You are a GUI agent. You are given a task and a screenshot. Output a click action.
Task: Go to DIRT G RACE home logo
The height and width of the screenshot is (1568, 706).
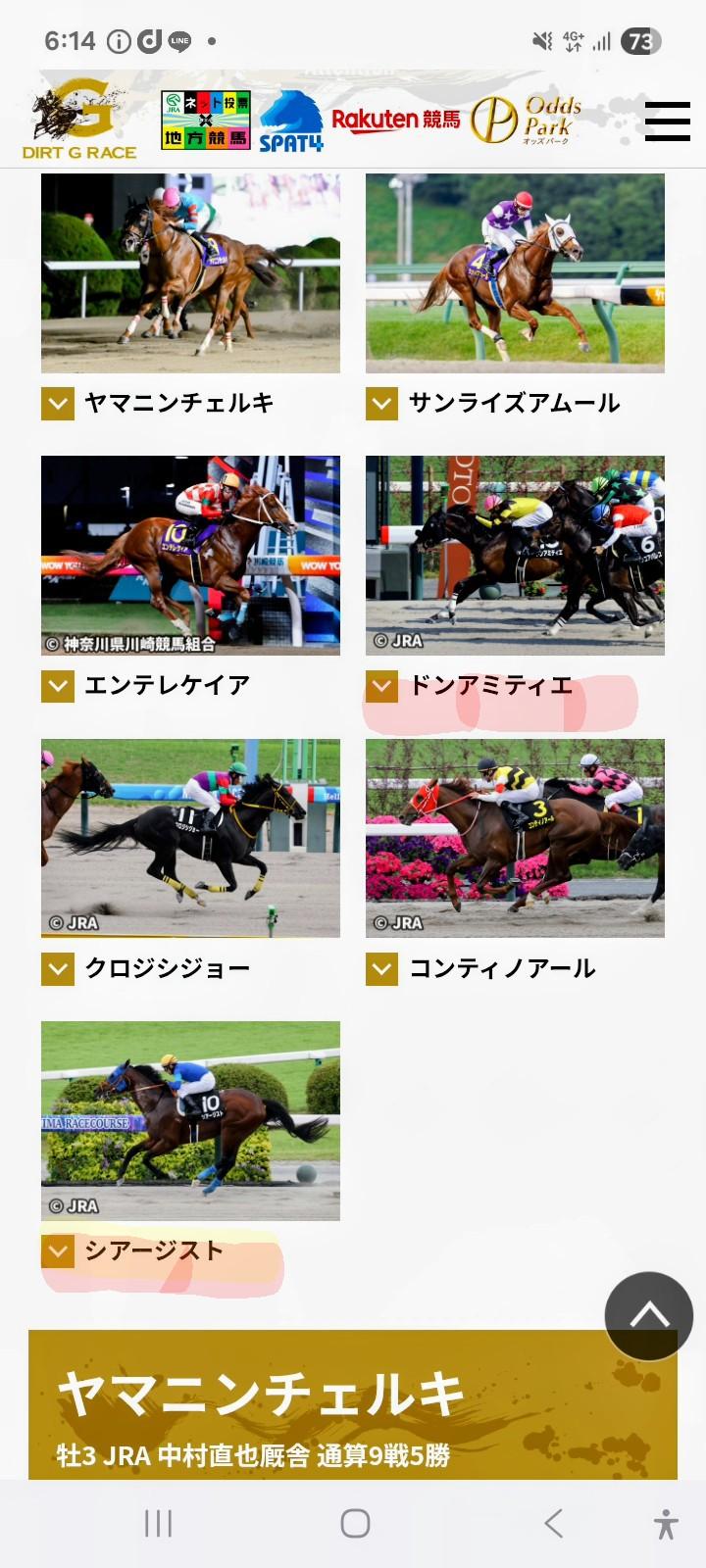coord(78,121)
